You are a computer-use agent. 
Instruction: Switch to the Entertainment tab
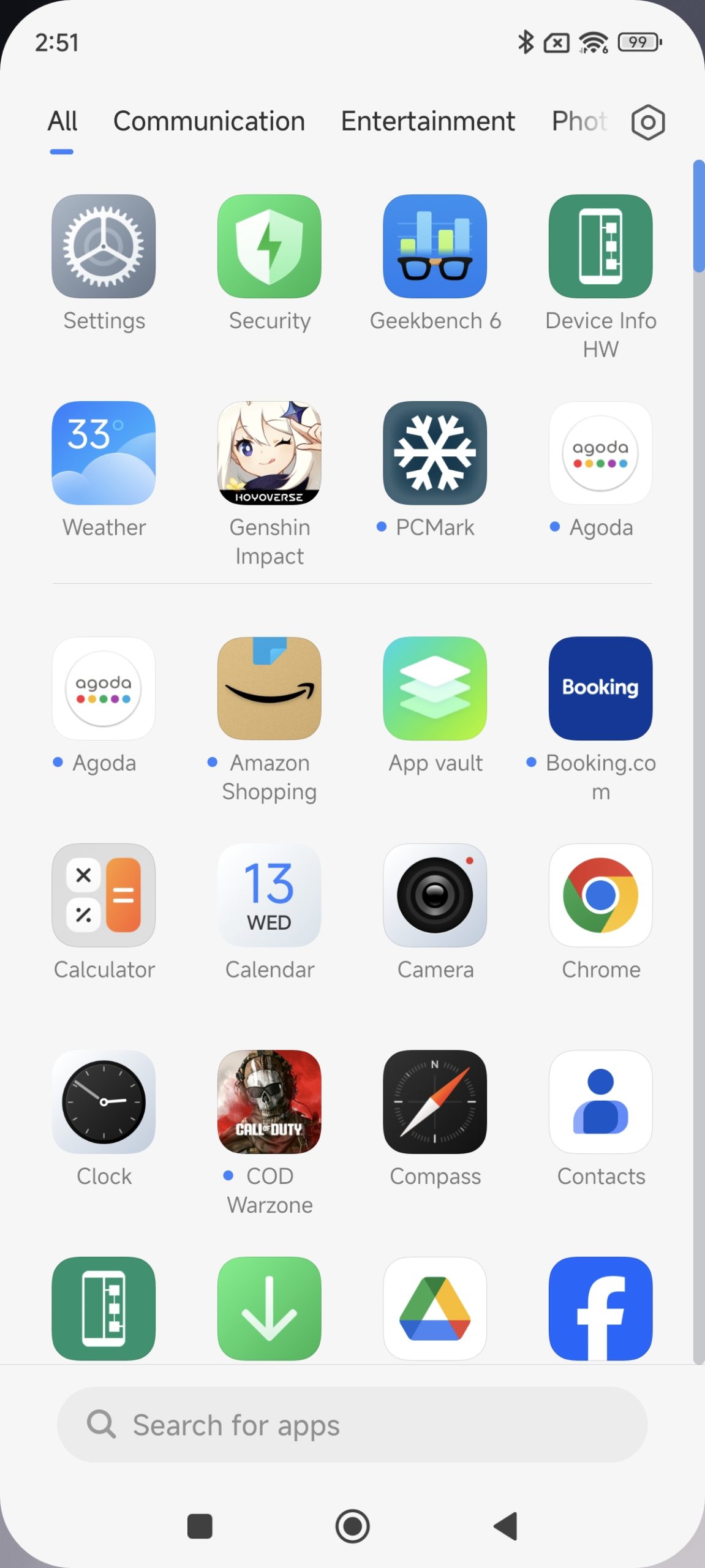[428, 121]
